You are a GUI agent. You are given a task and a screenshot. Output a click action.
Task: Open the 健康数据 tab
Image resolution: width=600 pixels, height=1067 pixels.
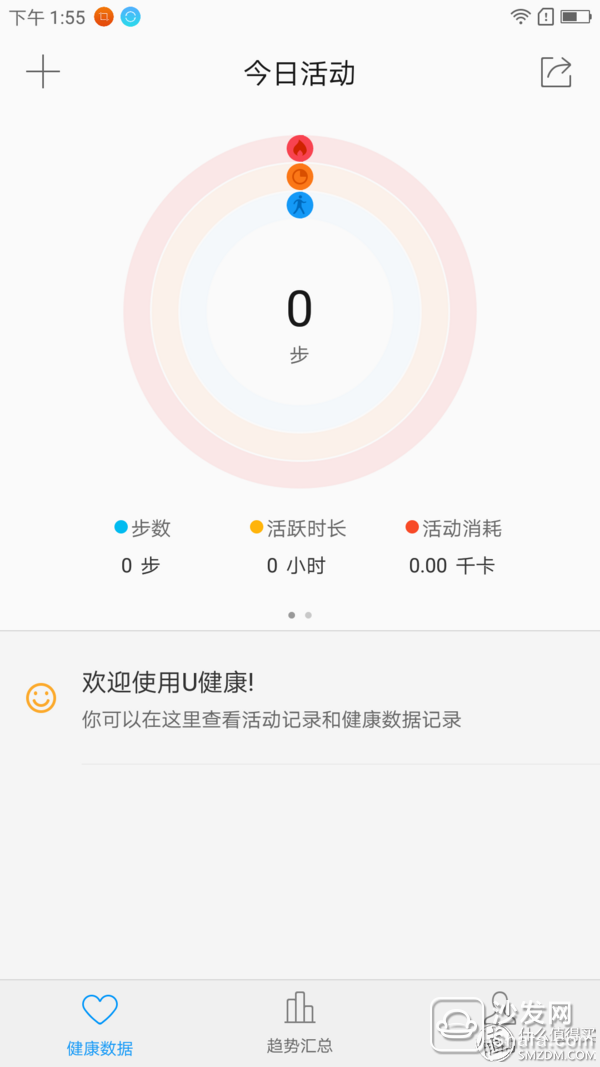point(100,1023)
